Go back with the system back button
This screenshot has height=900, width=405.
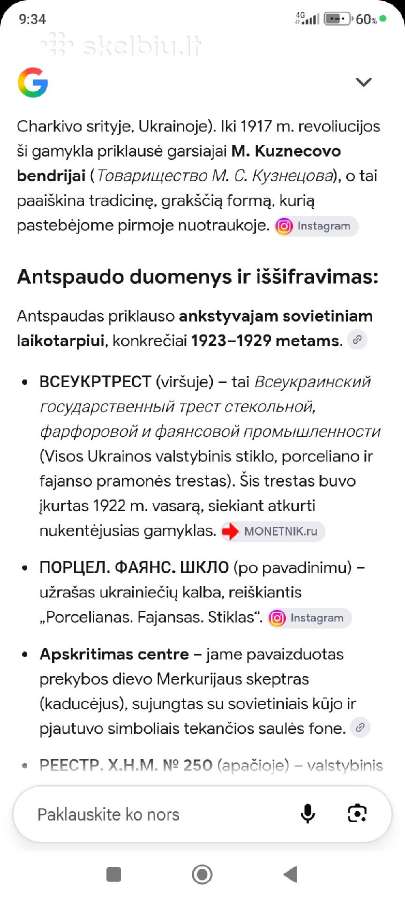pyautogui.click(x=290, y=874)
